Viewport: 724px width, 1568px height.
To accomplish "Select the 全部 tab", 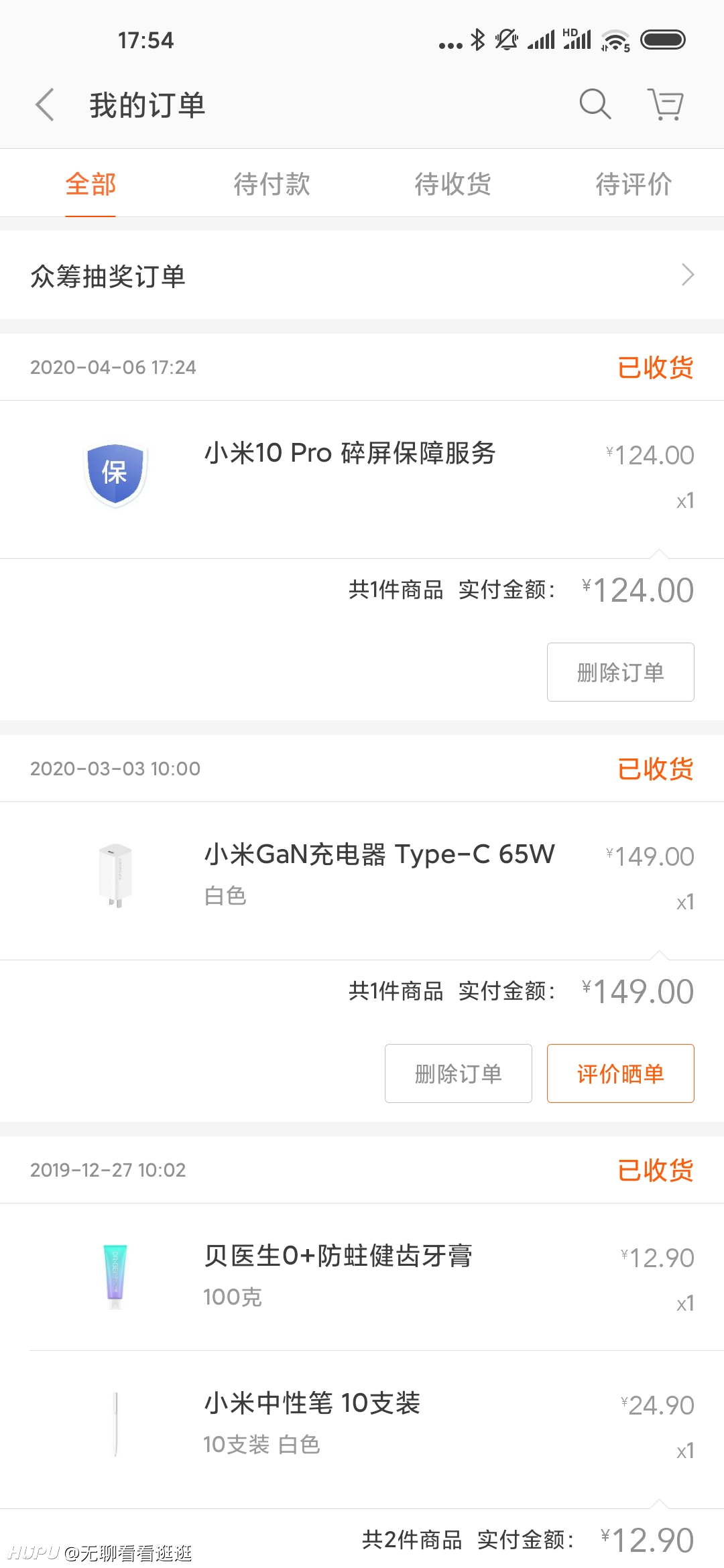I will click(x=90, y=184).
